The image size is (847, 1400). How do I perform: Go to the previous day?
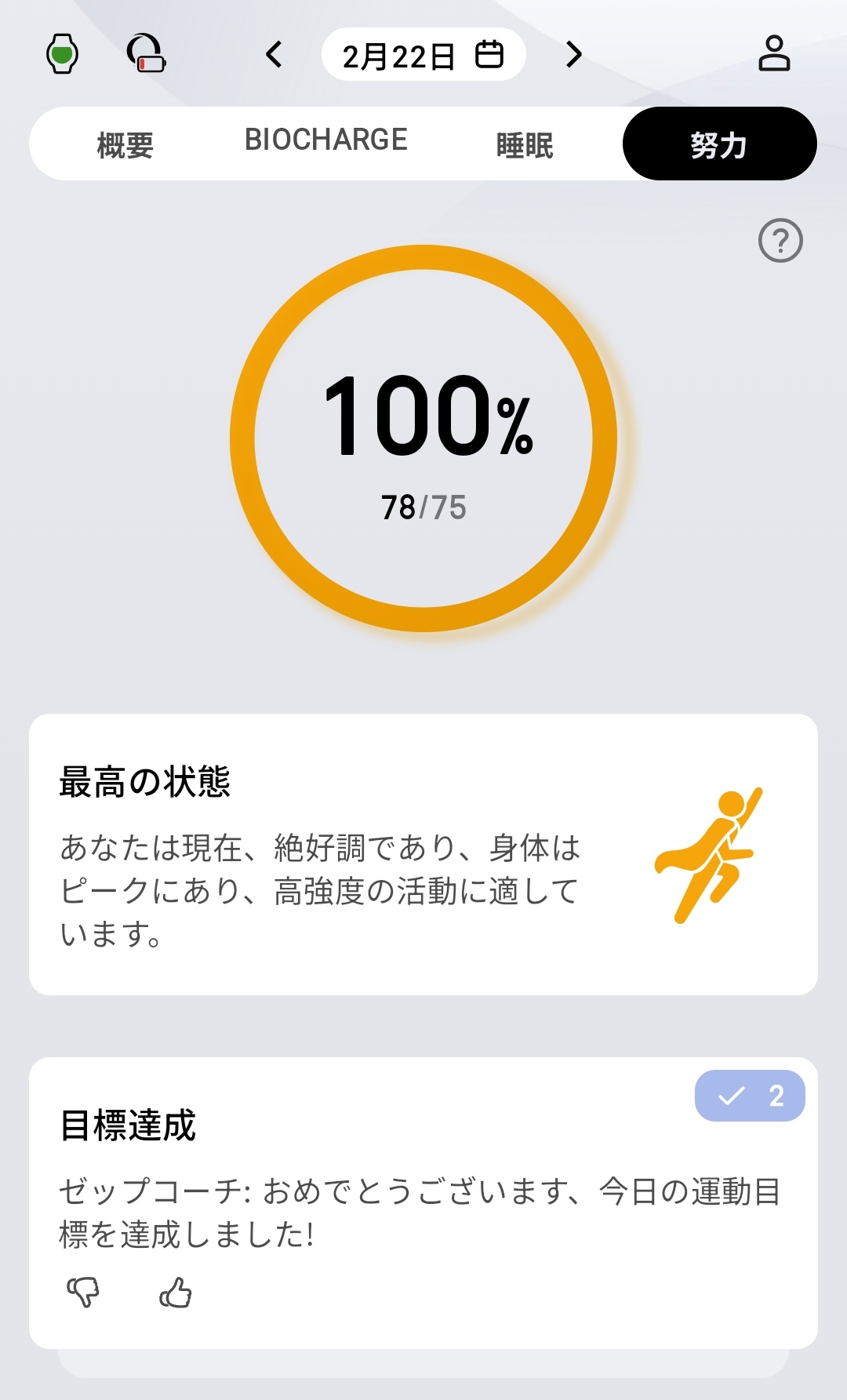pos(274,54)
